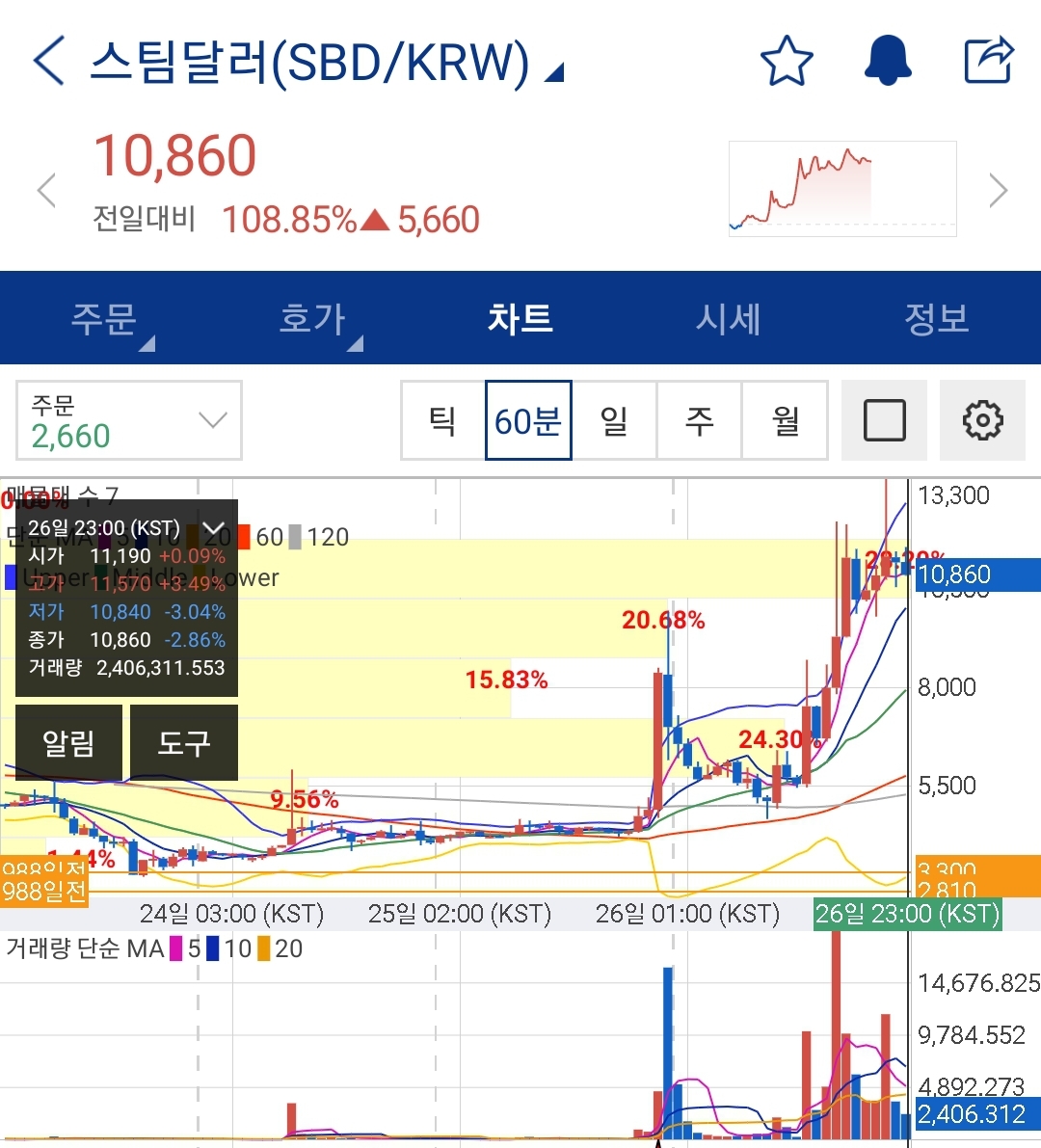Share this coin page
1041x1148 pixels.
point(989,61)
